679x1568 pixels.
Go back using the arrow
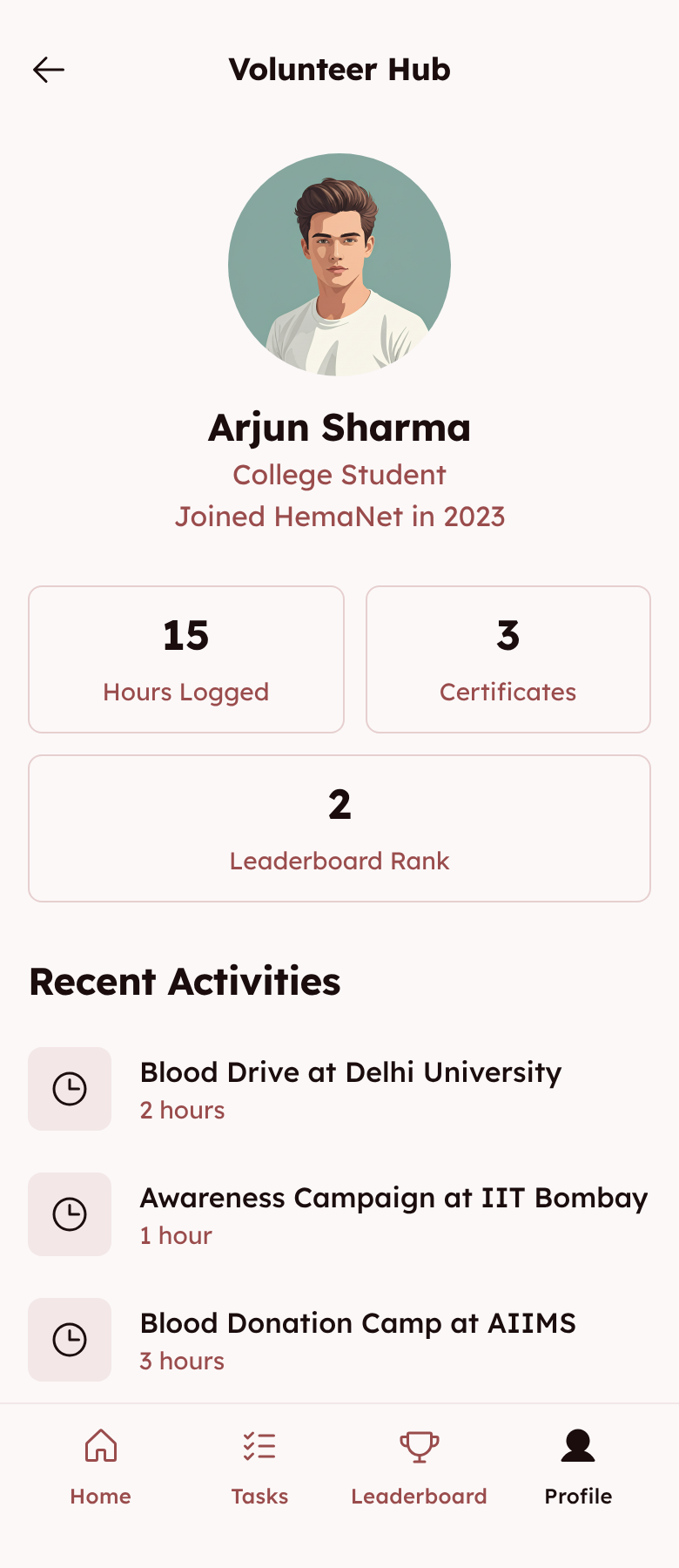click(x=49, y=70)
